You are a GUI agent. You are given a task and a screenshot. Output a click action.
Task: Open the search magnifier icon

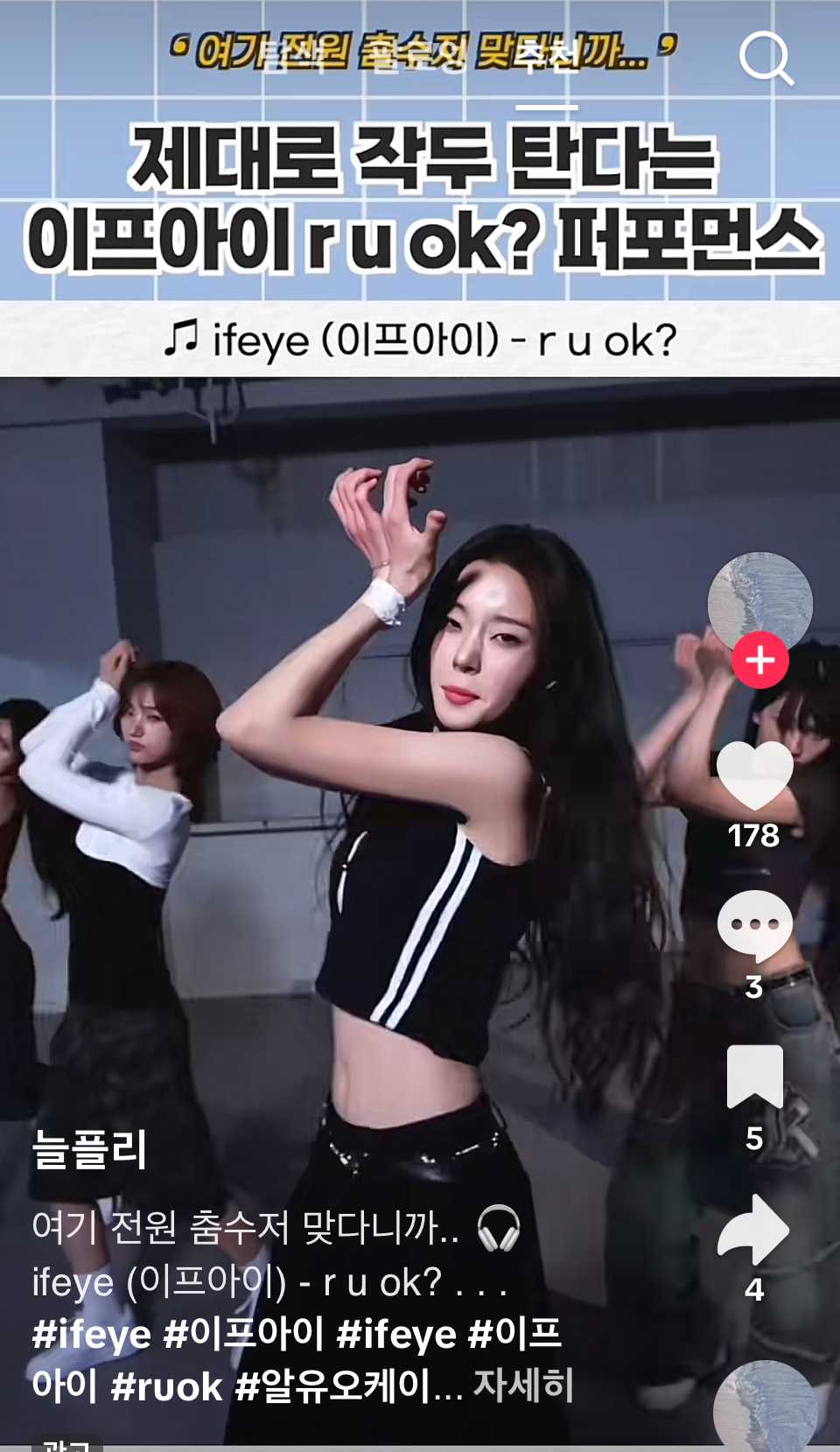[766, 58]
